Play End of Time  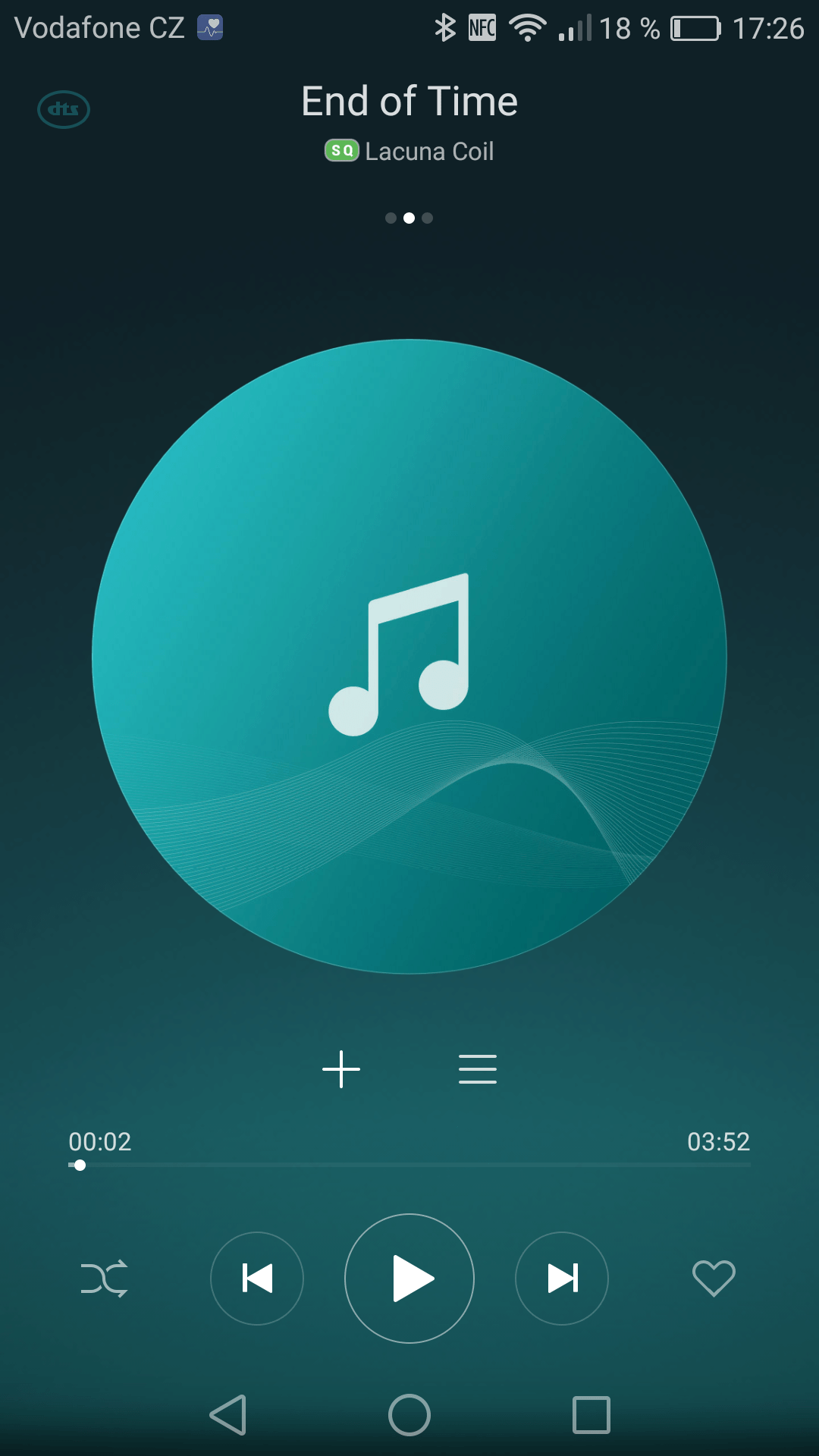pos(409,1279)
